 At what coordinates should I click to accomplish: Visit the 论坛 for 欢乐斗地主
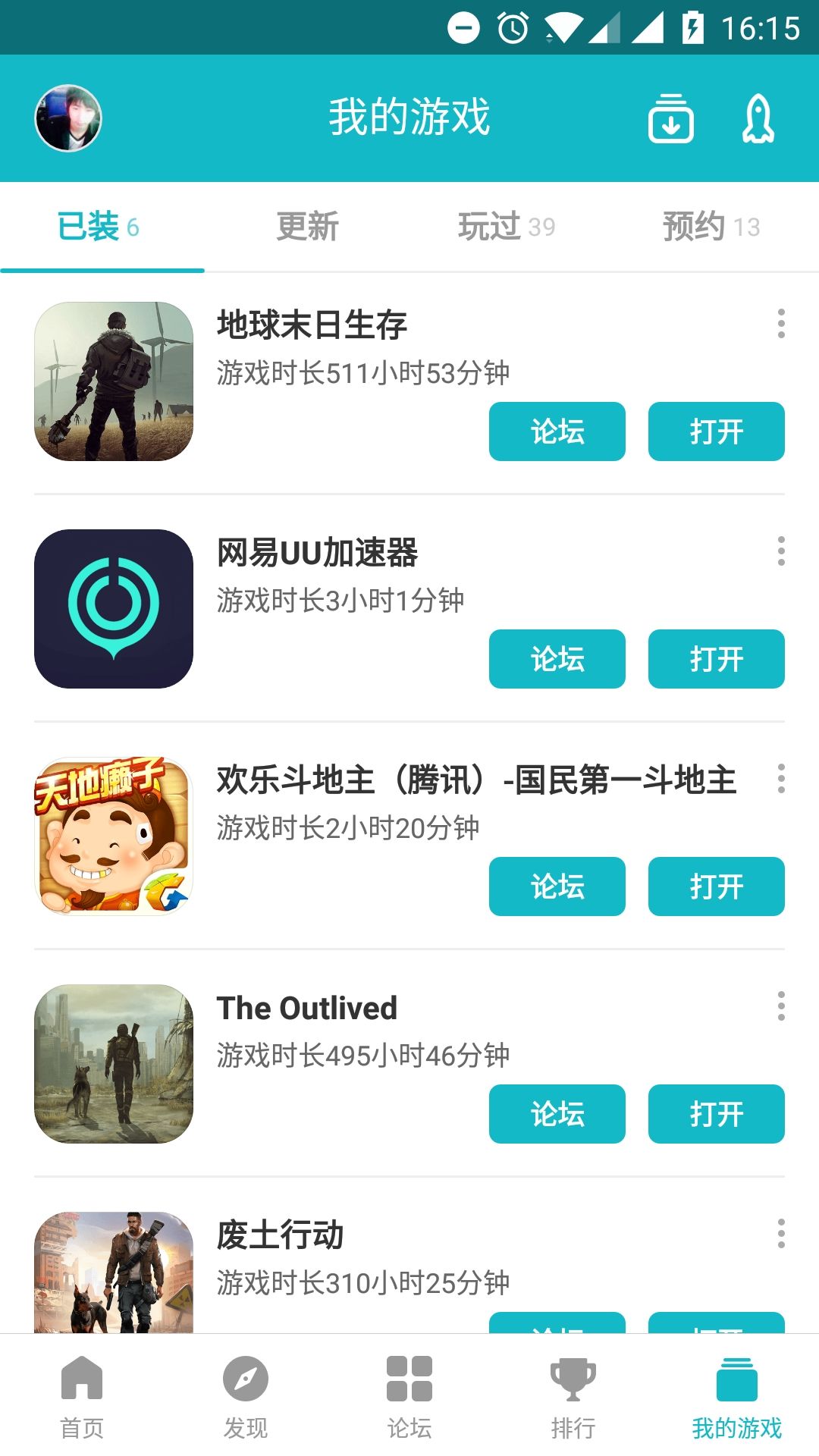point(557,886)
